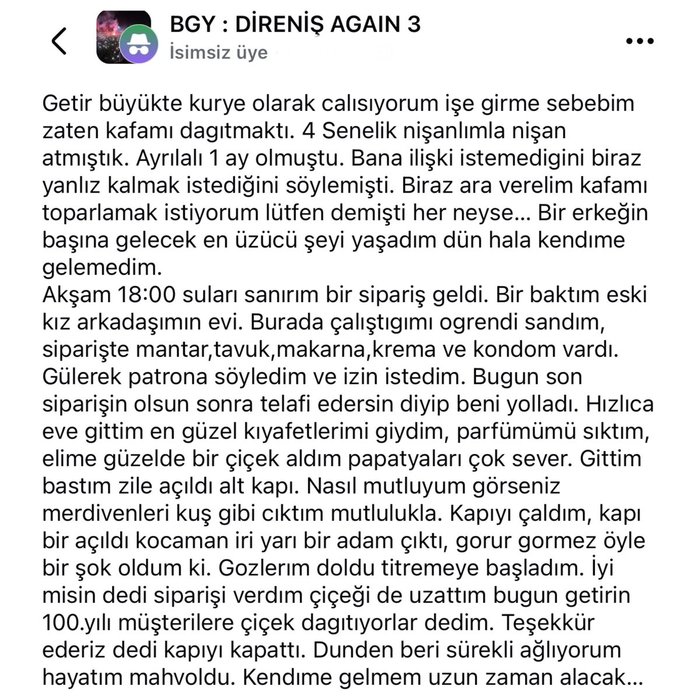This screenshot has height=700, width=700.
Task: Go back using the arrow icon
Action: coord(59,41)
